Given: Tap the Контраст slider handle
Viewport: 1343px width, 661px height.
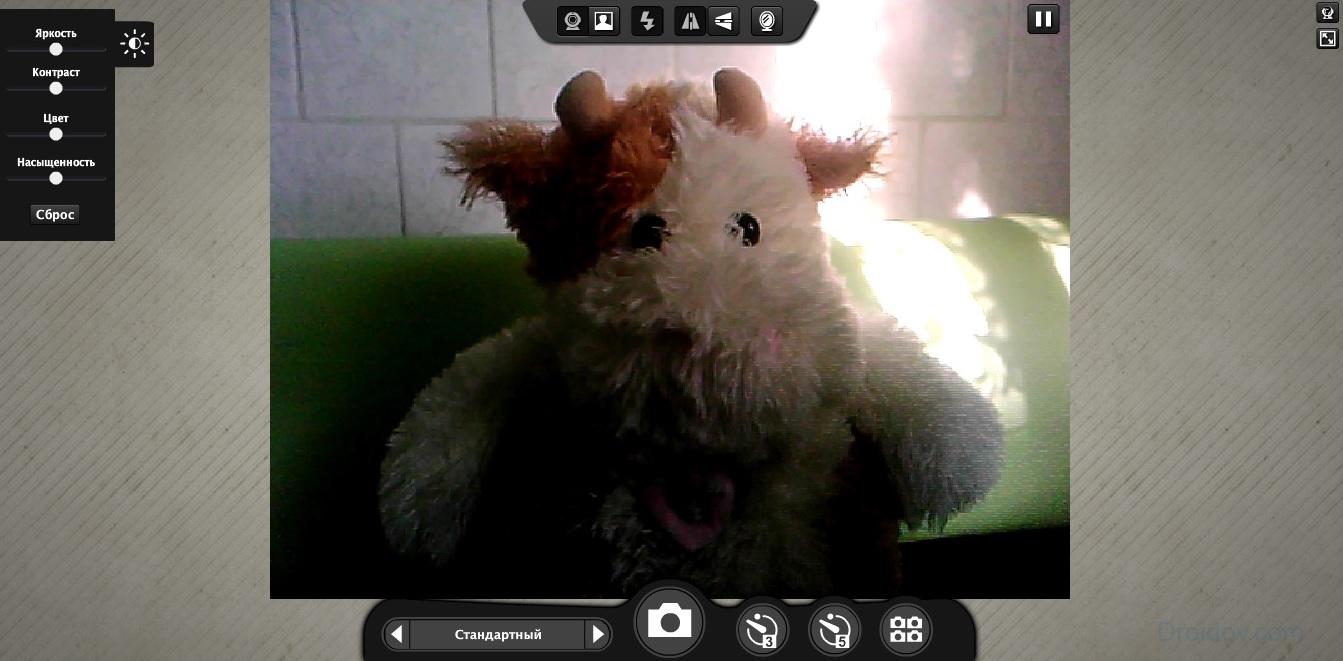Looking at the screenshot, I should [x=56, y=88].
